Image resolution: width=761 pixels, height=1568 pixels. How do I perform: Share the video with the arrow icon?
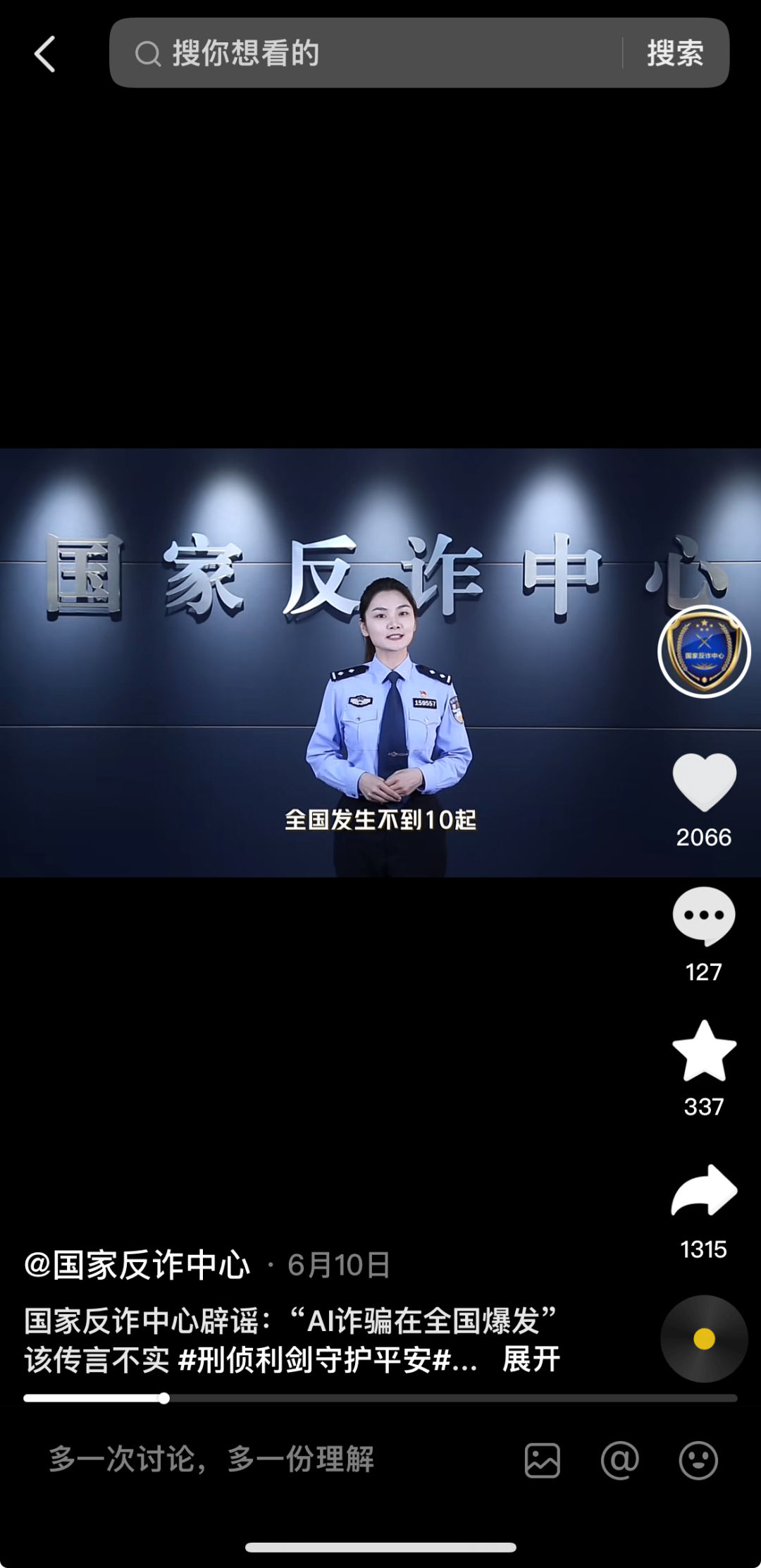pos(704,1191)
